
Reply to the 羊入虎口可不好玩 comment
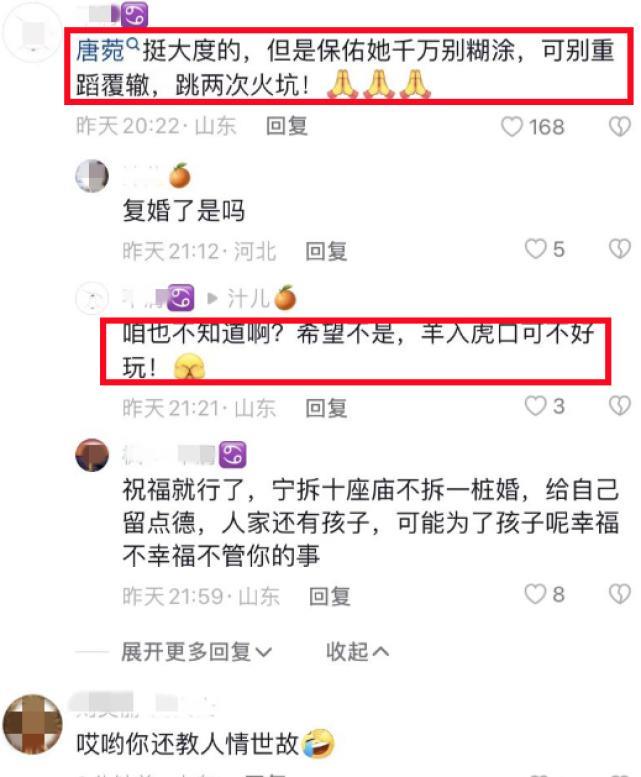326,408
